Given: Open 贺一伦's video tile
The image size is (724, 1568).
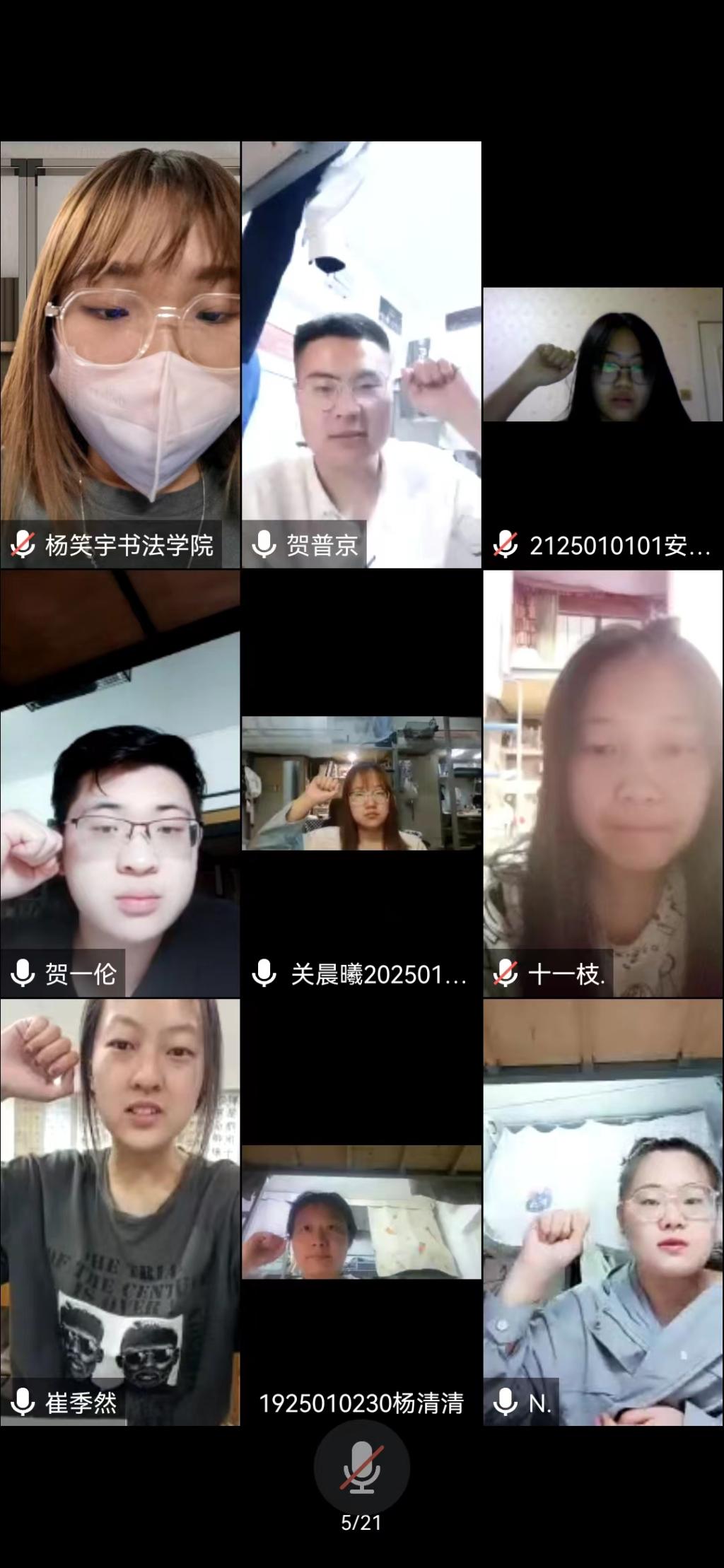Looking at the screenshot, I should tap(120, 783).
